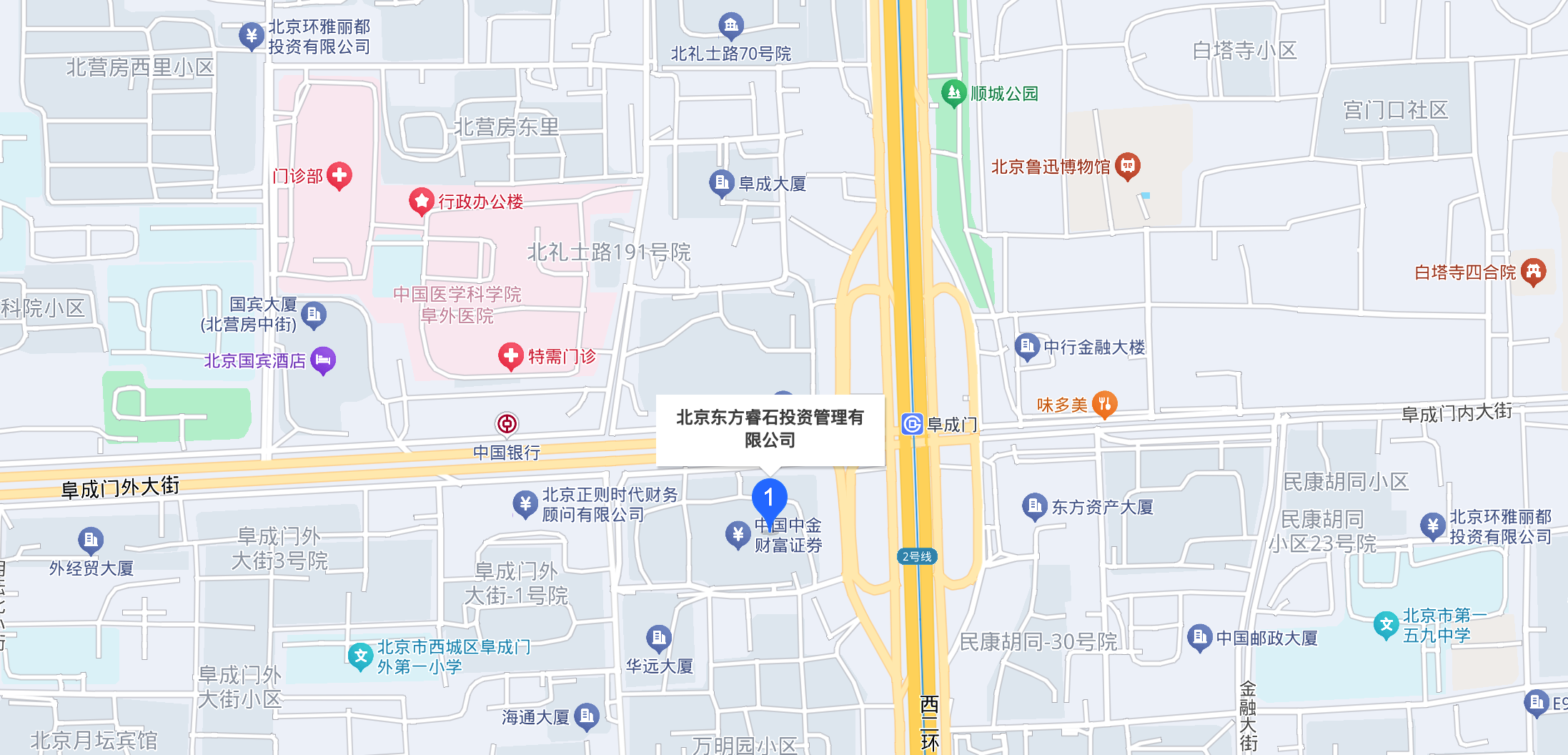Select the 顺城公园 park marker
Screen dimensions: 1568x755
pos(953,93)
